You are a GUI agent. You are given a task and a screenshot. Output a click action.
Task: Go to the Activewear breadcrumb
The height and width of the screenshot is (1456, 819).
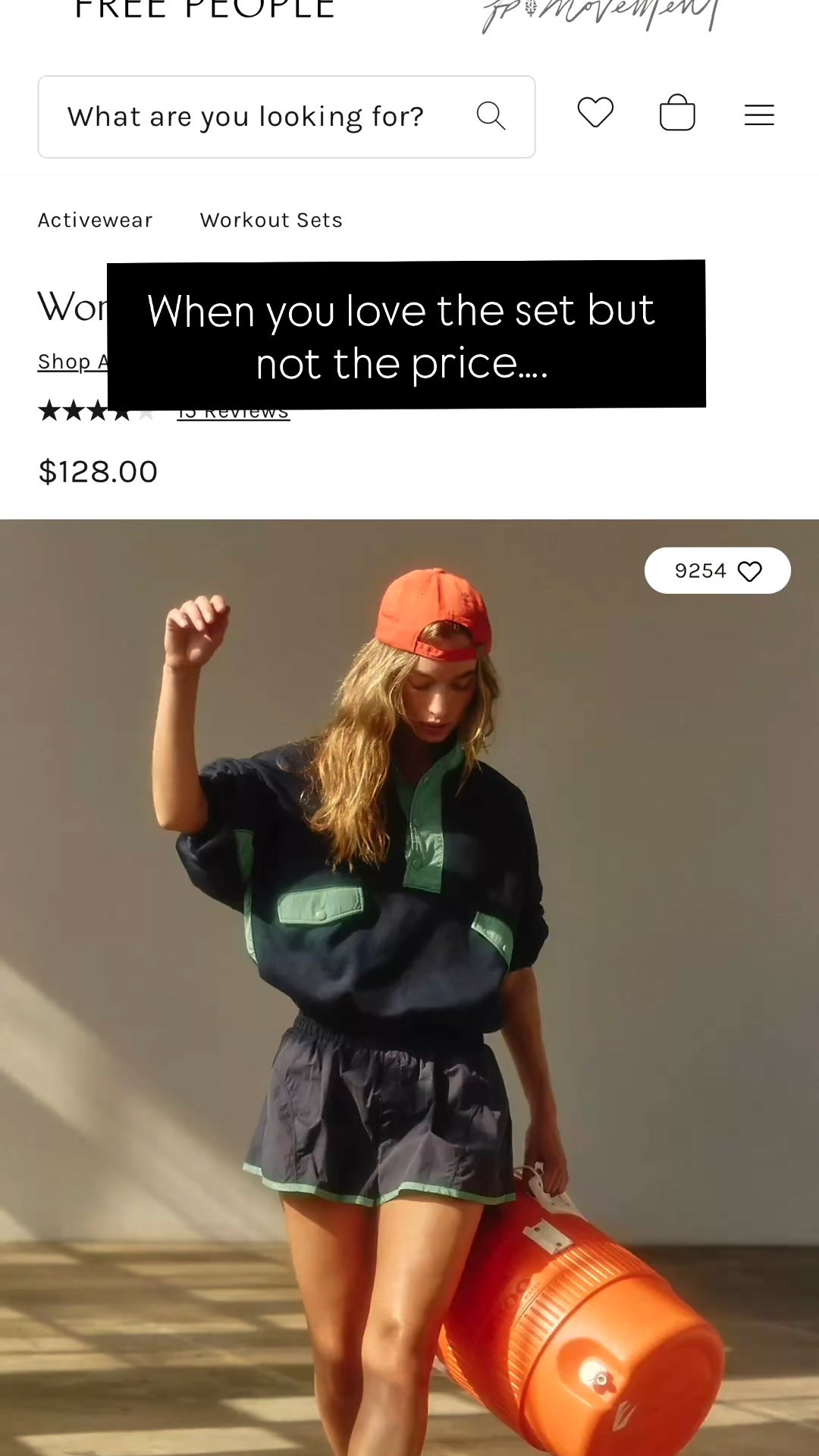click(x=96, y=220)
